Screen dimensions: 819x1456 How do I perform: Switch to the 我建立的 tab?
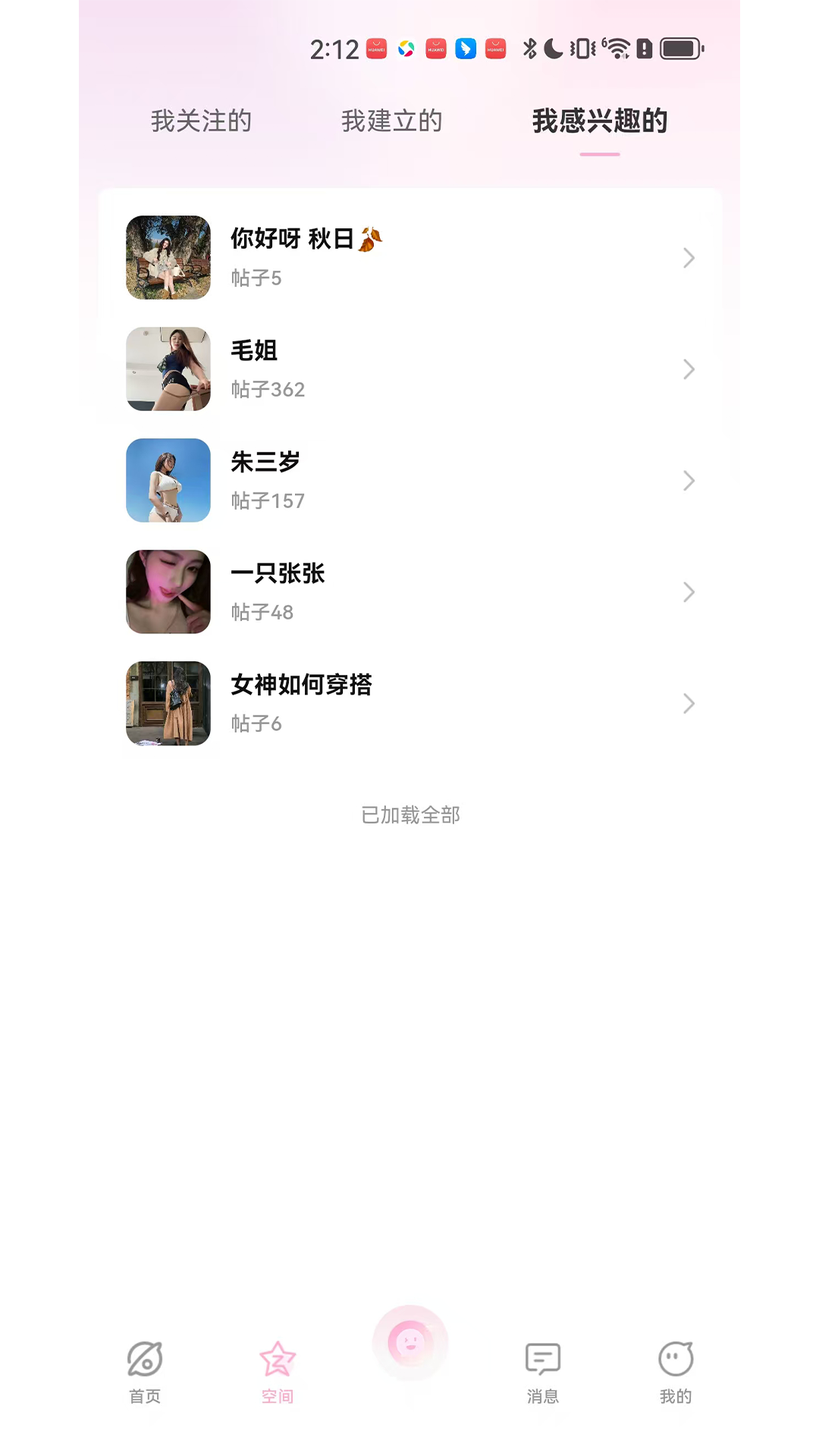point(391,121)
